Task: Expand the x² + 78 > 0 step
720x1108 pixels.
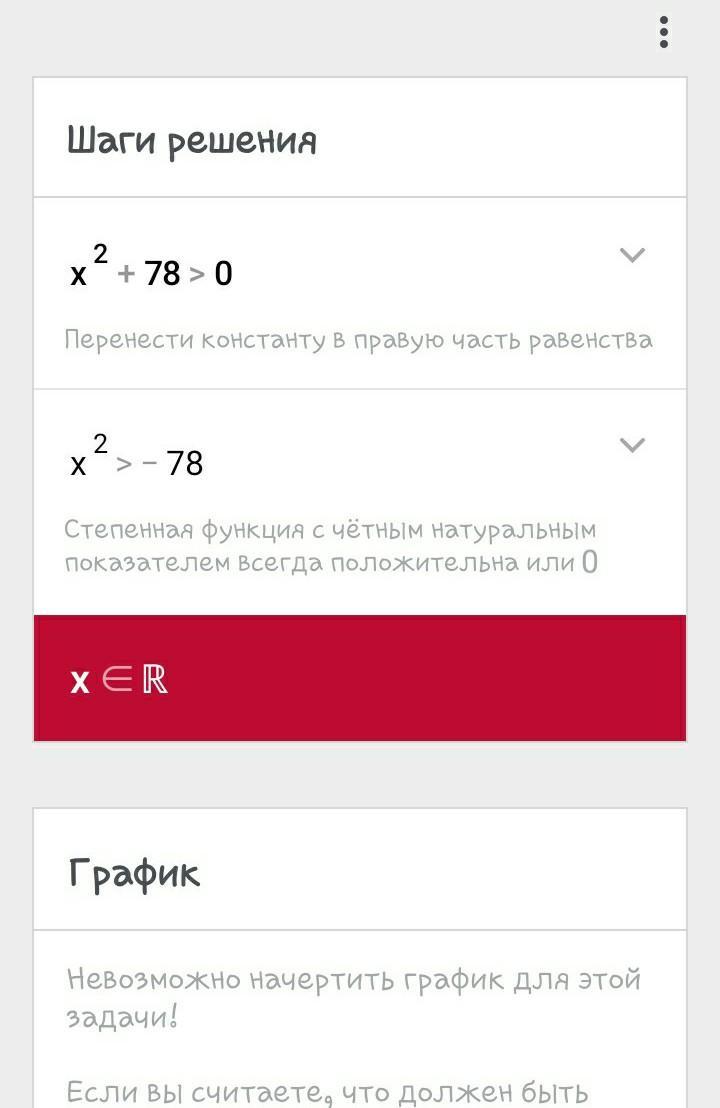Action: [x=632, y=255]
